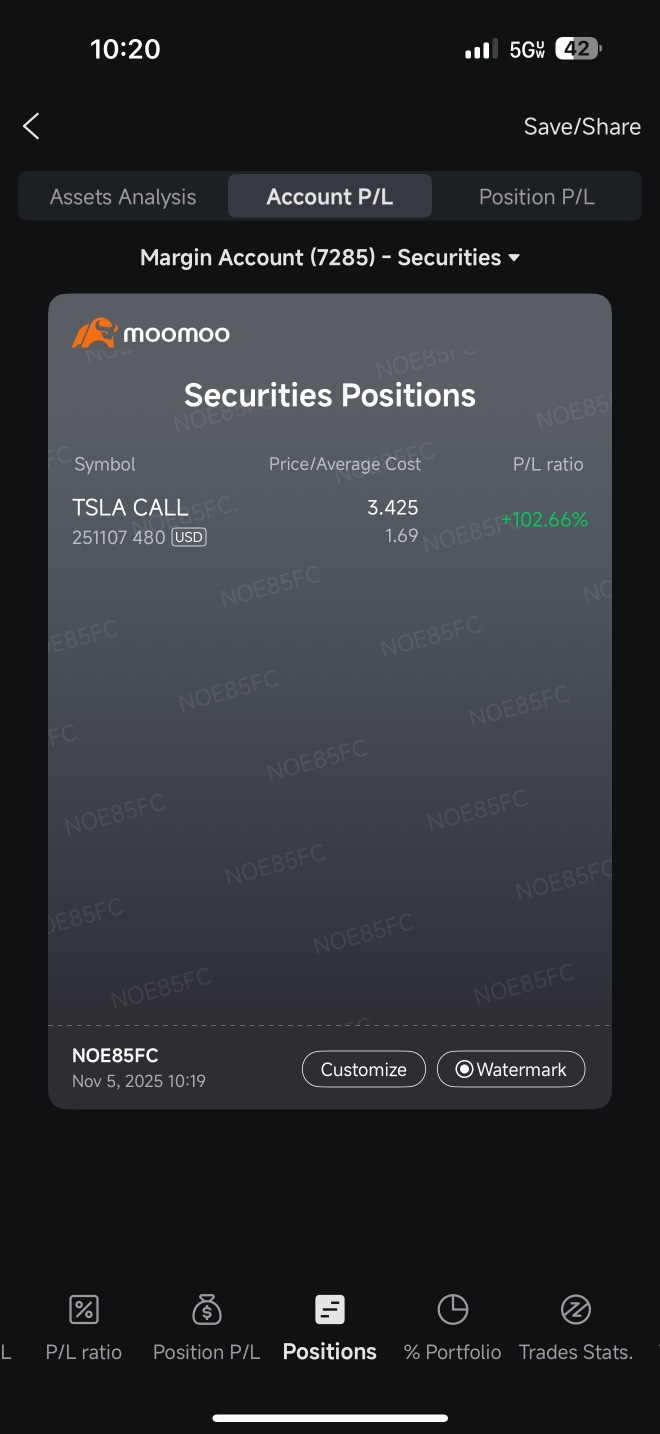Expand the Margin Account (7285) dropdown
660x1434 pixels.
point(330,257)
